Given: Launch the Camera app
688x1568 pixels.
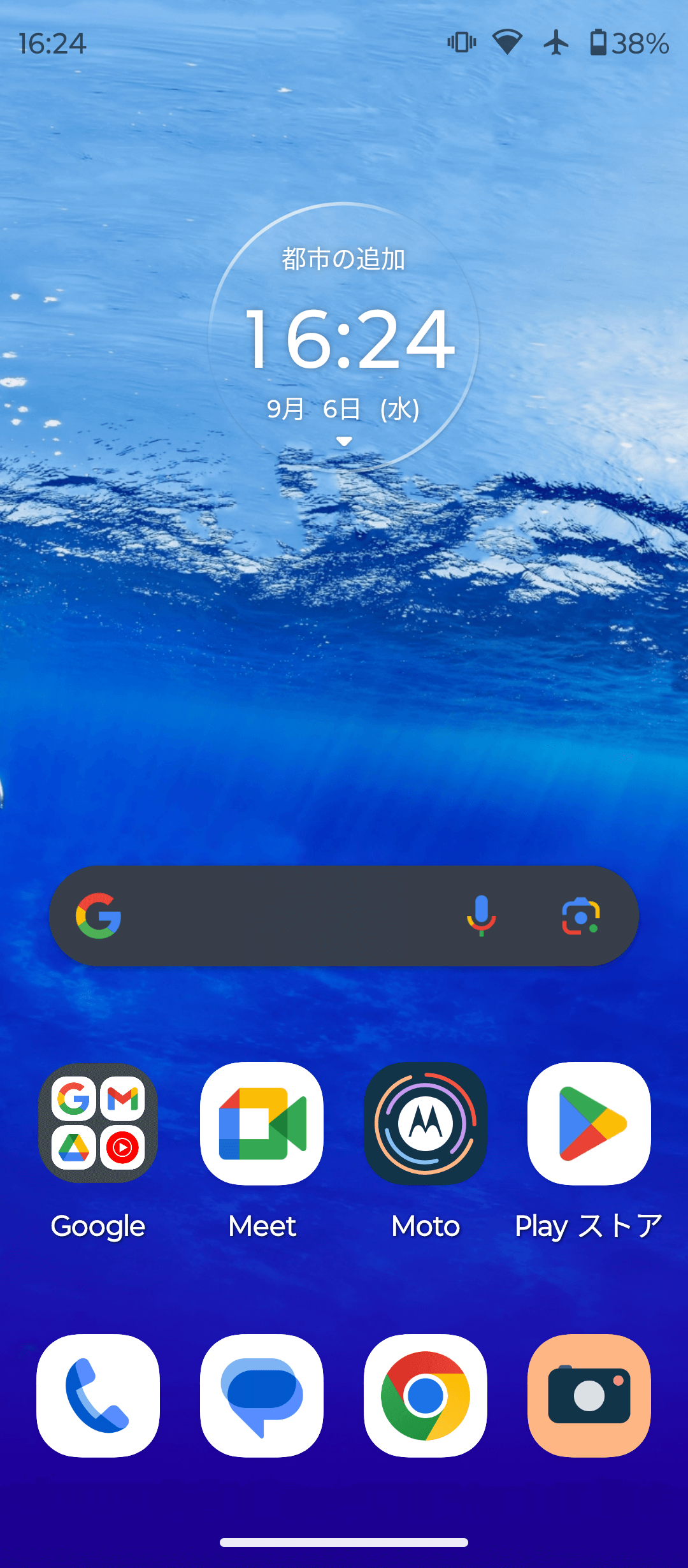Looking at the screenshot, I should tap(589, 1396).
